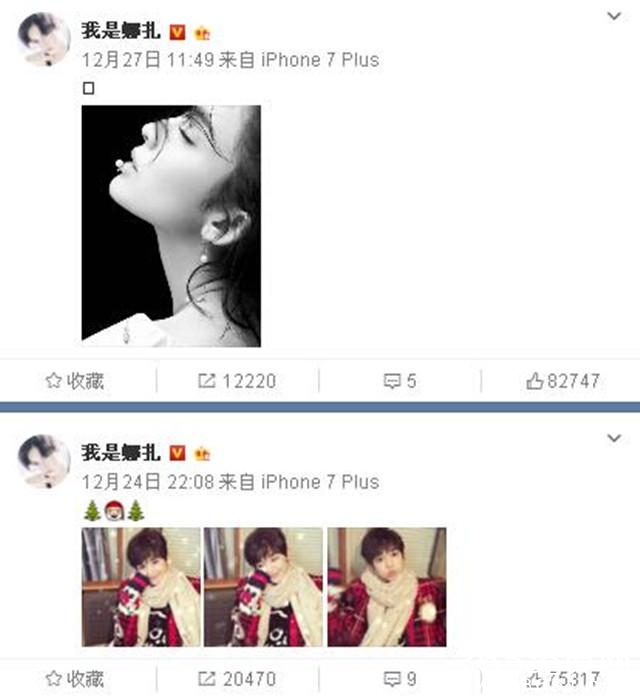The image size is (640, 700).
Task: Open the black-and-white profile photo in the 12月27日 post
Action: 170,226
